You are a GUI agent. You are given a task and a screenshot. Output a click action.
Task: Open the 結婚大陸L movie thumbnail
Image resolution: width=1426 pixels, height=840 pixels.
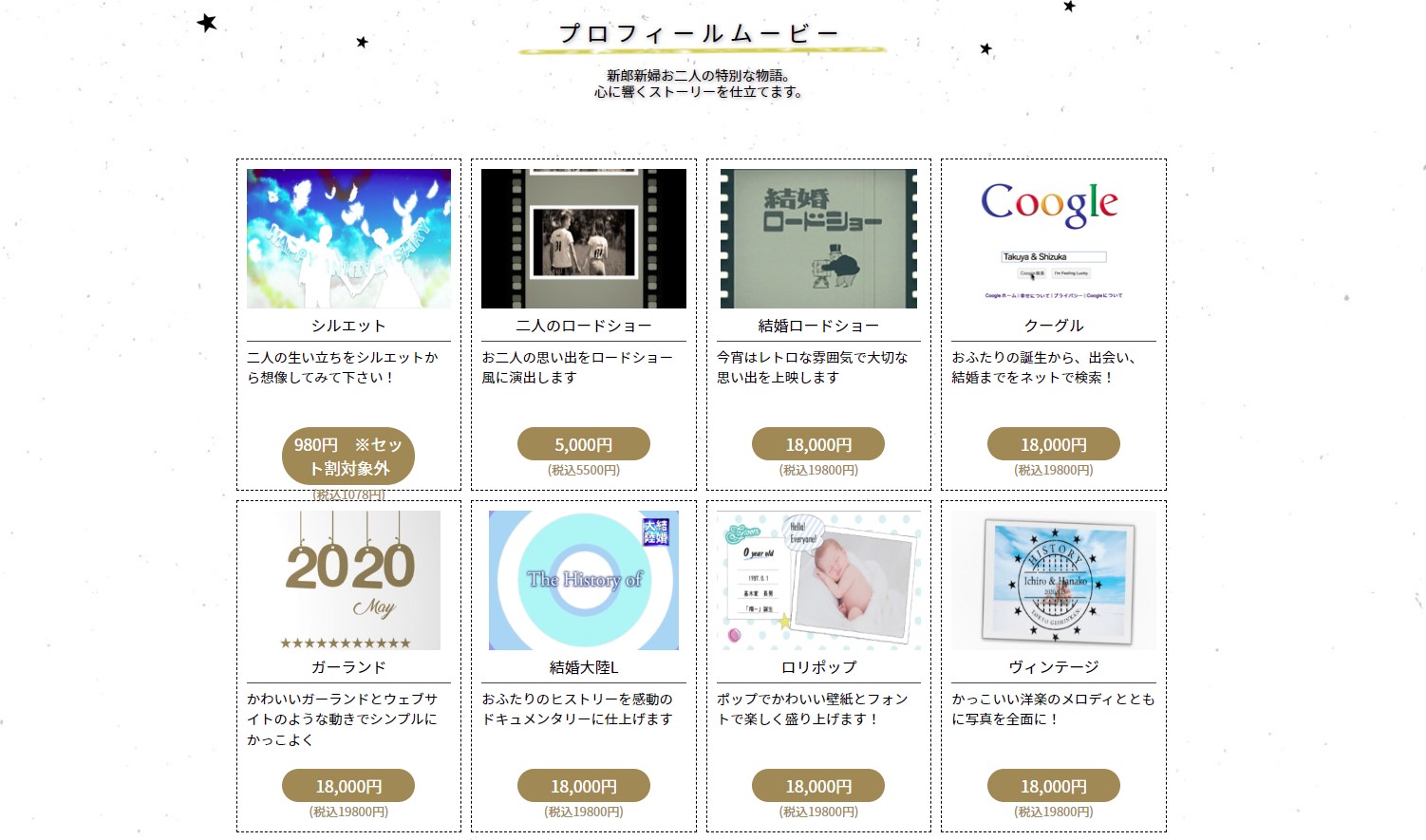[x=583, y=580]
